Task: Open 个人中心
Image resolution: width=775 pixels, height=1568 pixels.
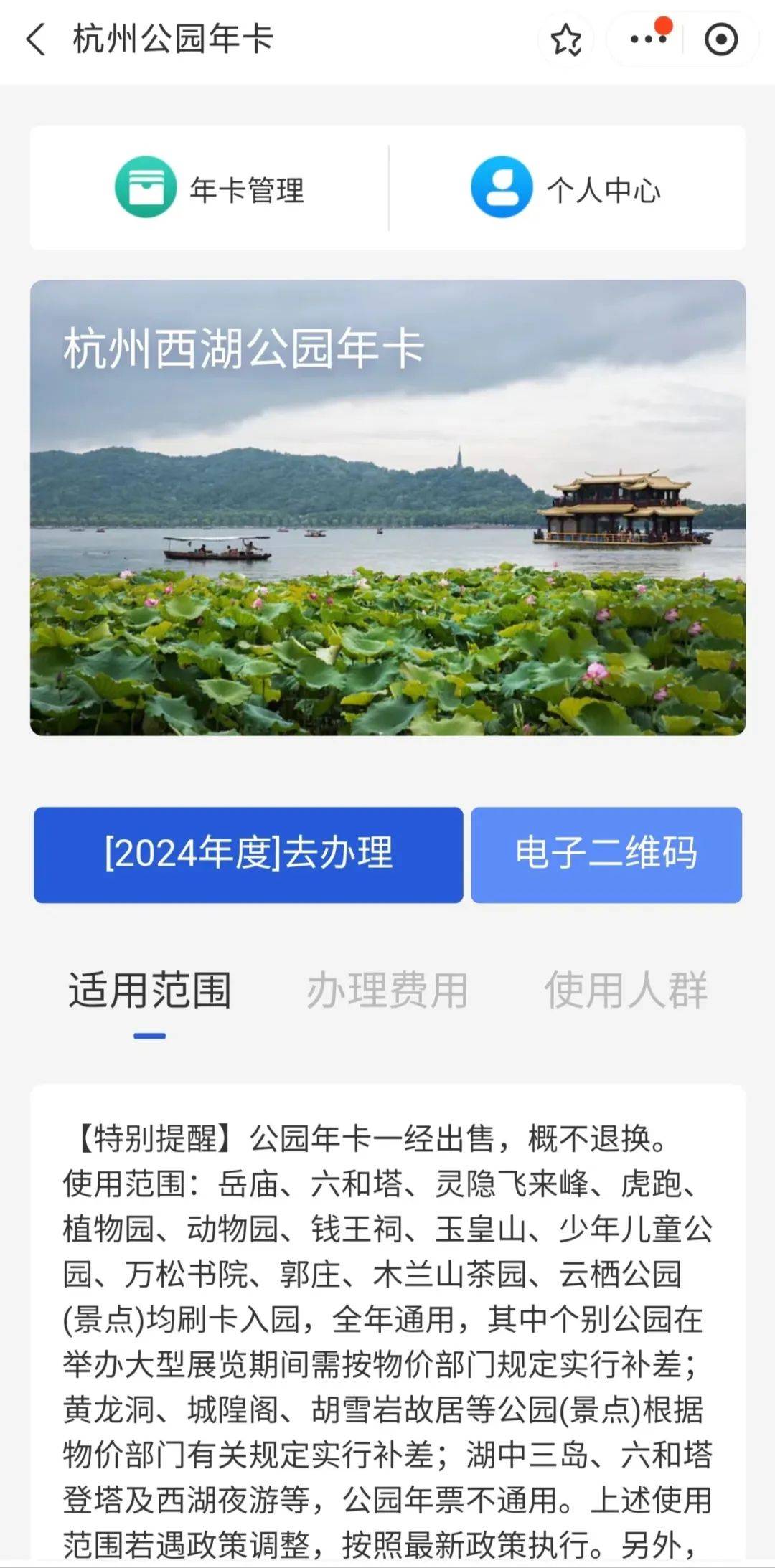Action: point(565,188)
